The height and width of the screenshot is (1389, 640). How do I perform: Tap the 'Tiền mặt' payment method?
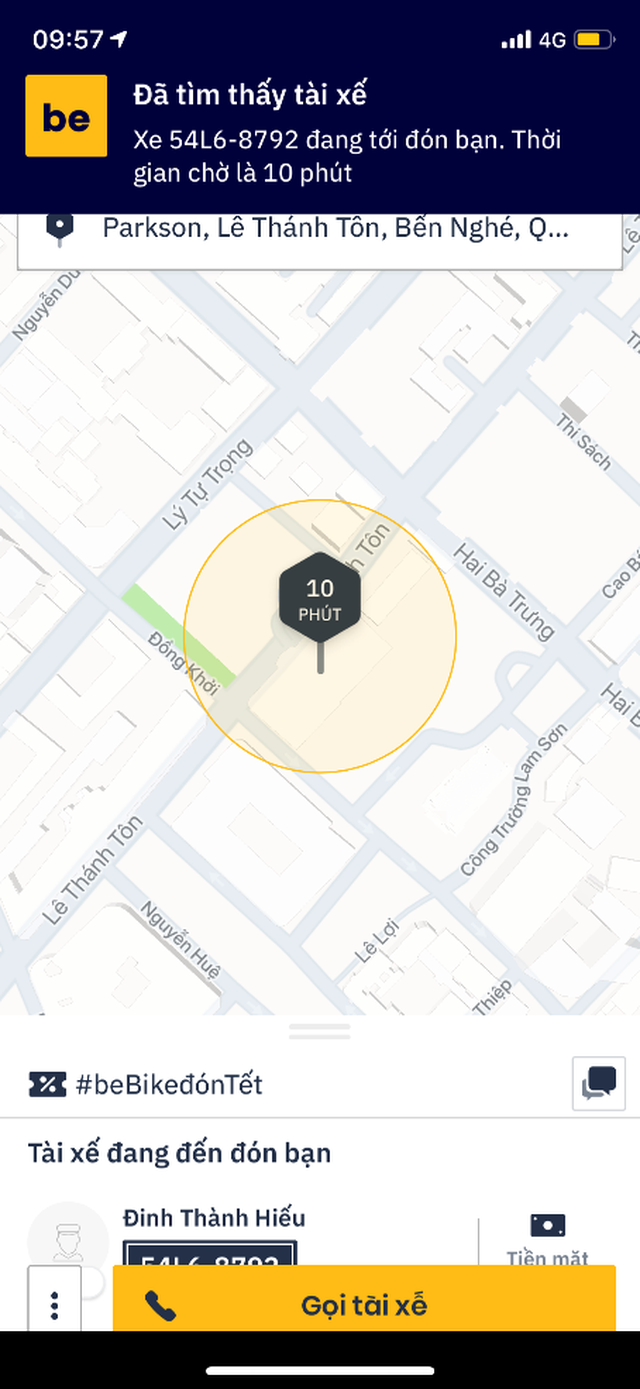pyautogui.click(x=547, y=1238)
